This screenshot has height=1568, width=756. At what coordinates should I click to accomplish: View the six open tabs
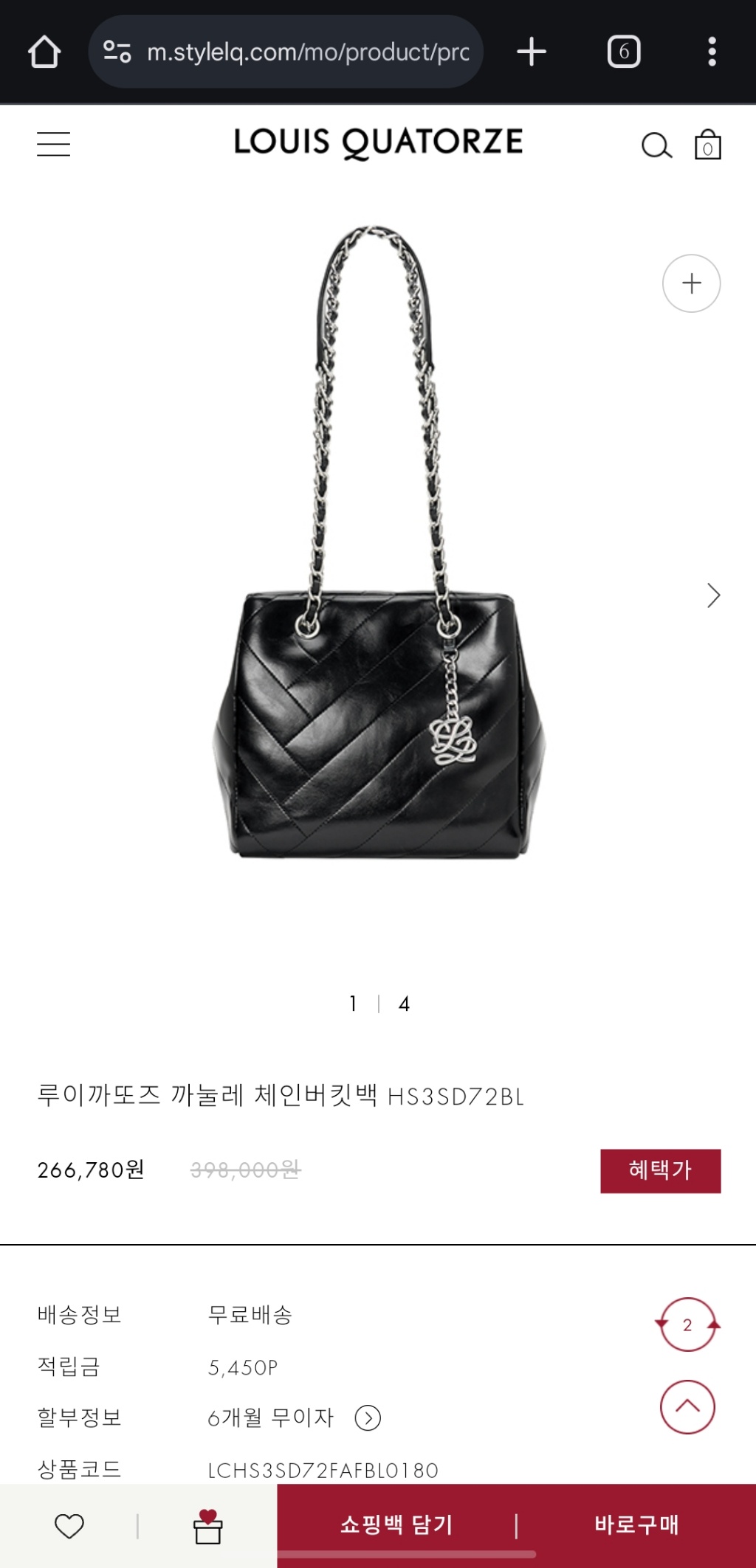point(624,52)
